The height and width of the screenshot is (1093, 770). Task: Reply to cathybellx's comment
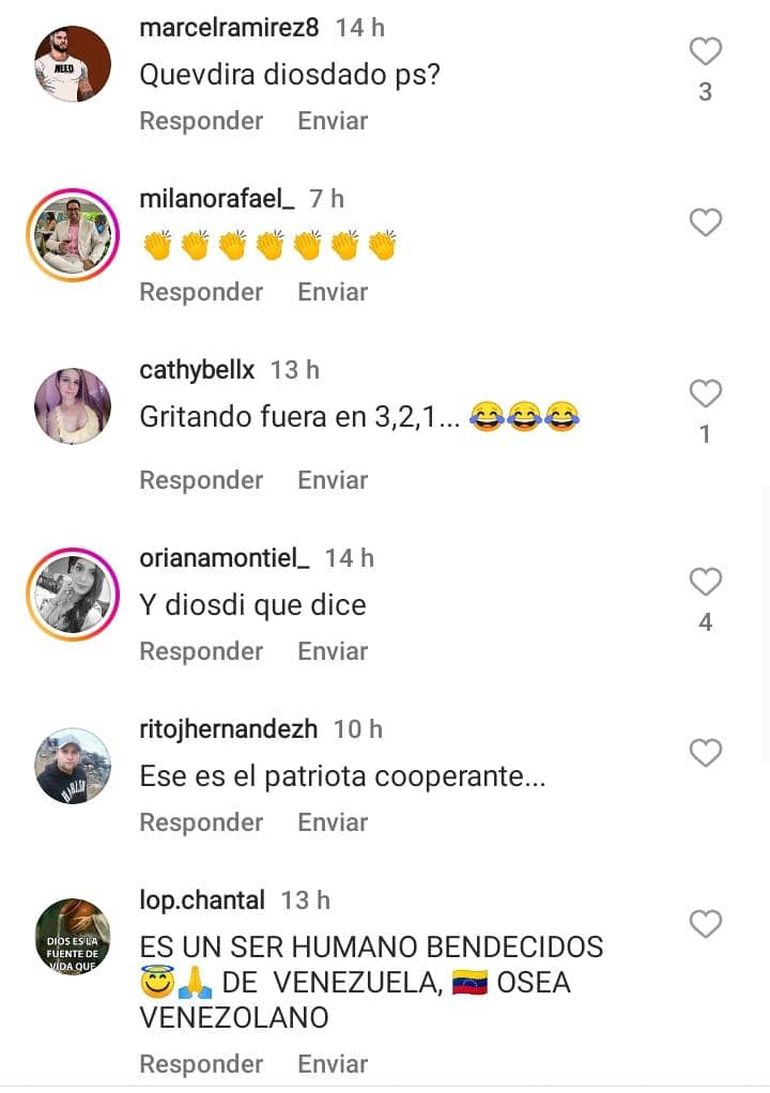pyautogui.click(x=201, y=480)
